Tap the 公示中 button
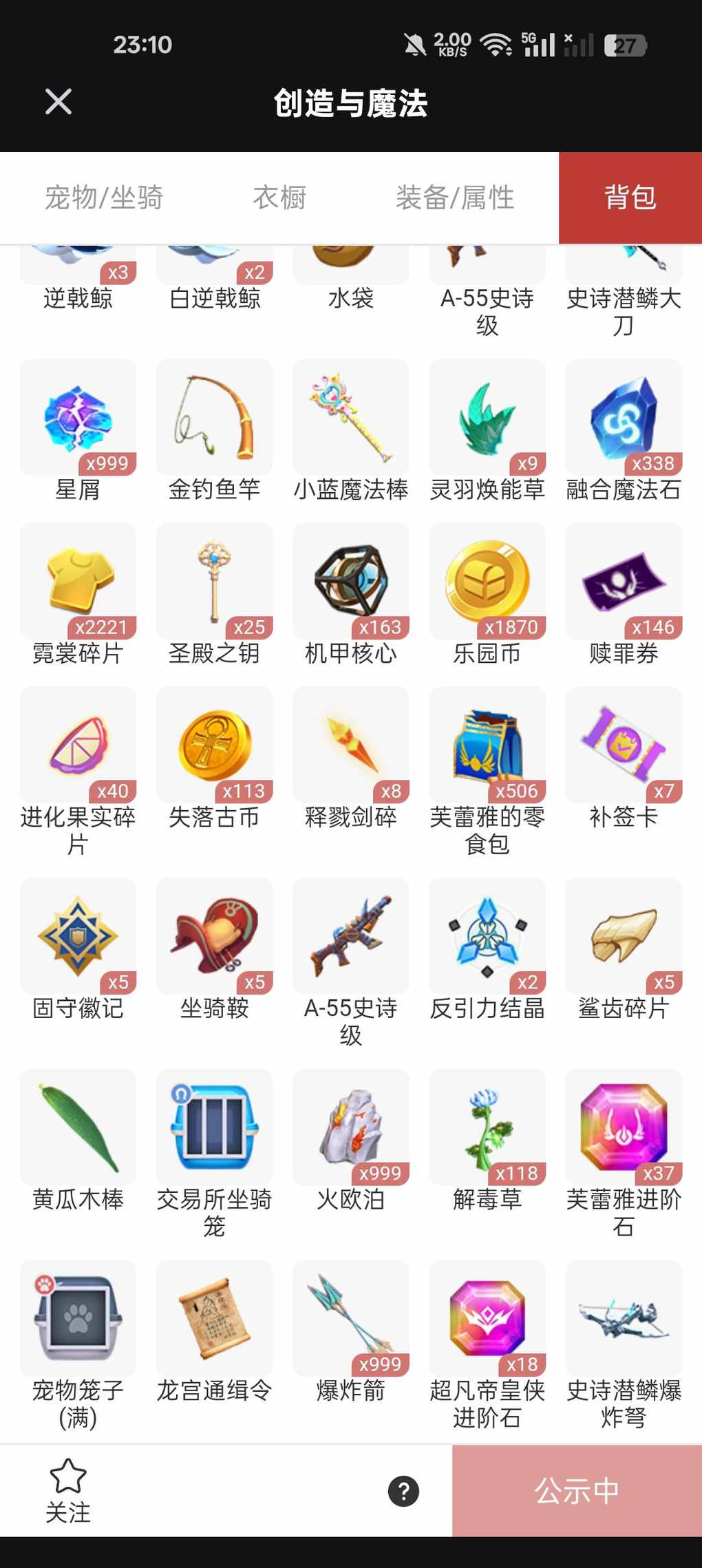The width and height of the screenshot is (702, 1568). [x=577, y=1491]
